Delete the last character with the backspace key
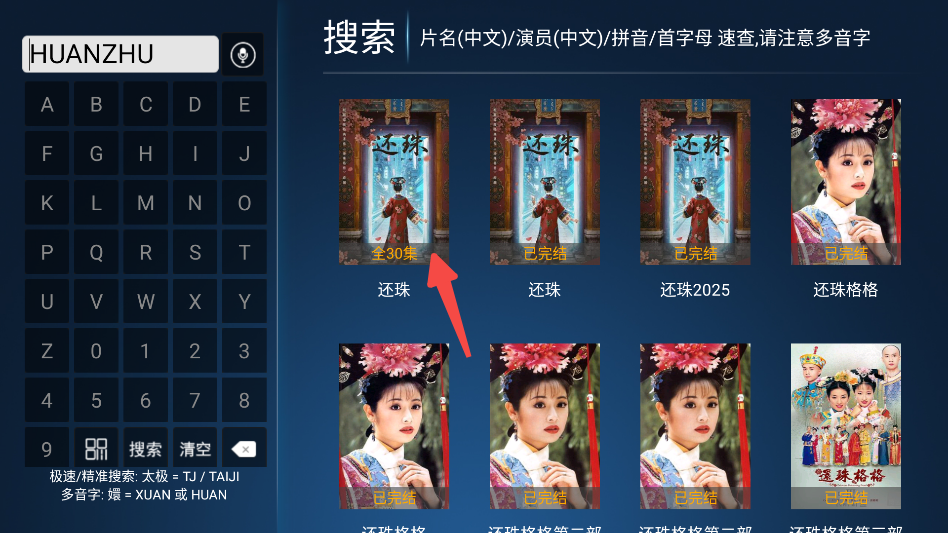948x533 pixels. 244,449
